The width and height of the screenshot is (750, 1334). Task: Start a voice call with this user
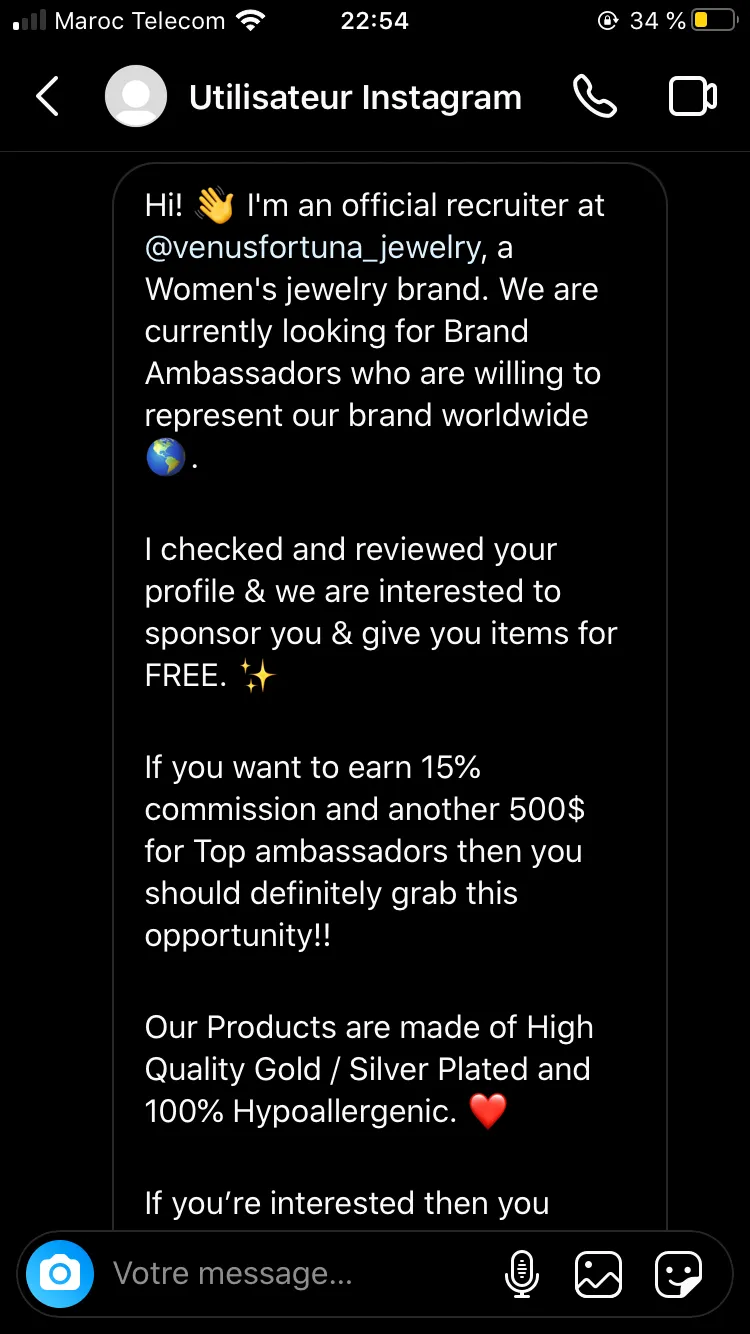595,97
